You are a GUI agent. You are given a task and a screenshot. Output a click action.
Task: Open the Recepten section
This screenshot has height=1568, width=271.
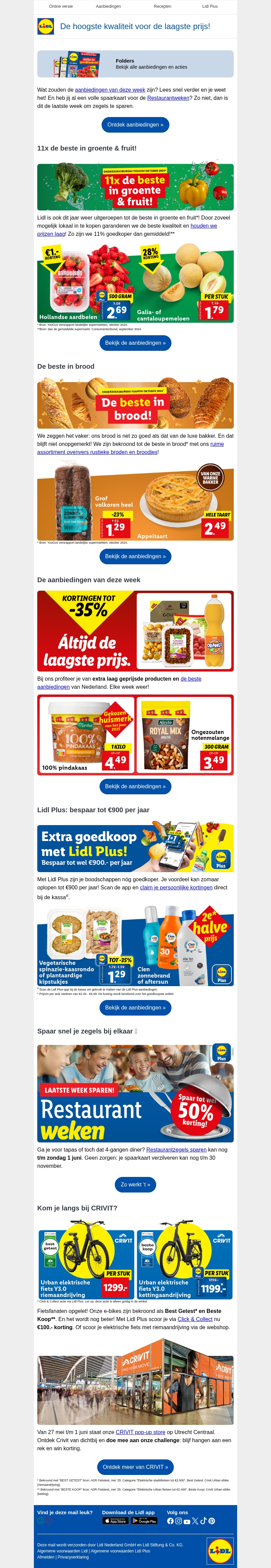[163, 6]
